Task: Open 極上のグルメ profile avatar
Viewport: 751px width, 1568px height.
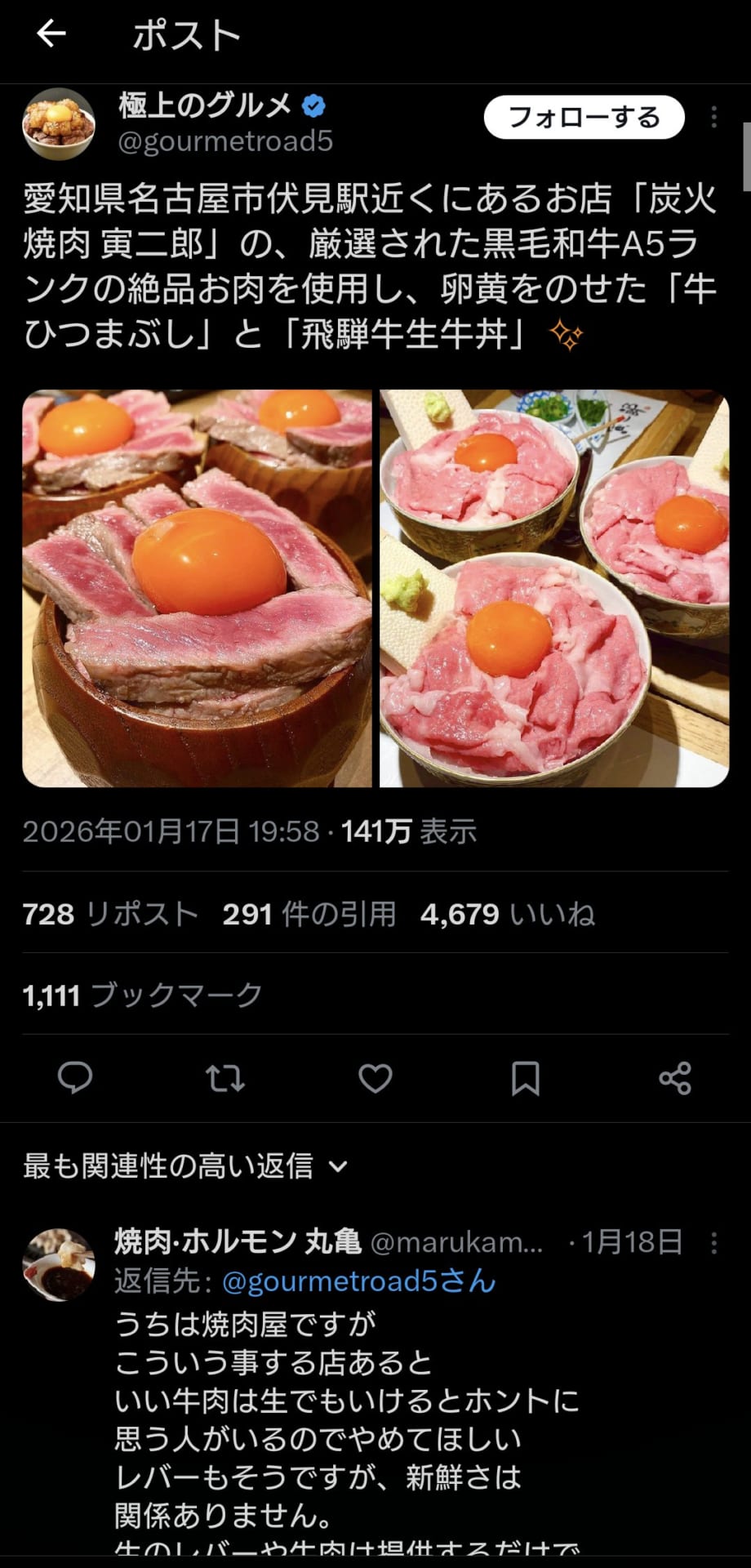Action: pos(58,123)
